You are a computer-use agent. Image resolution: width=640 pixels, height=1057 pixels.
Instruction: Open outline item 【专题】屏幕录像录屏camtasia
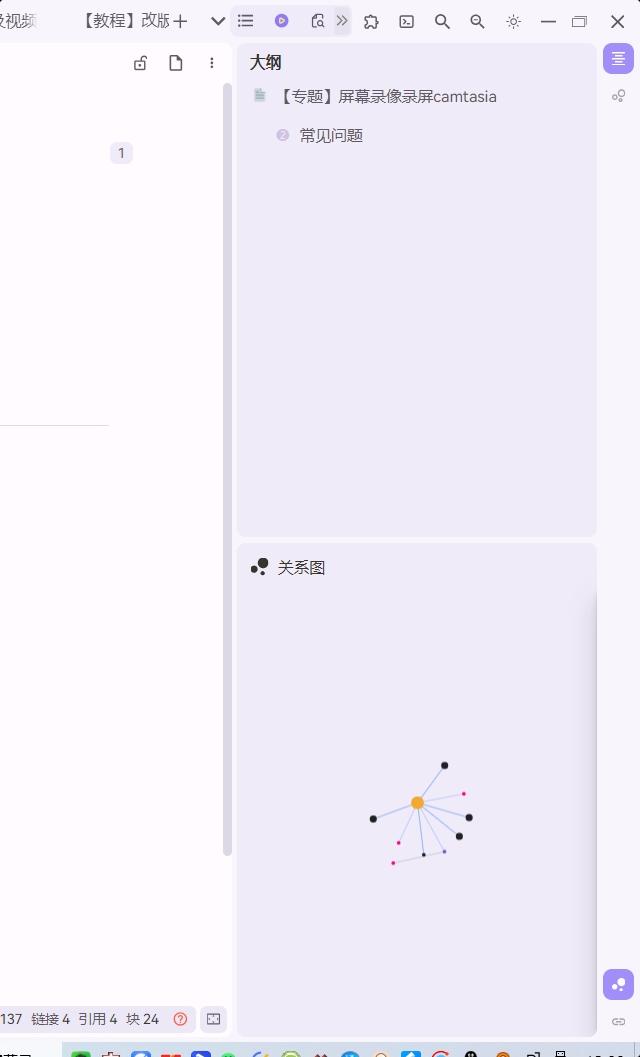tap(387, 97)
